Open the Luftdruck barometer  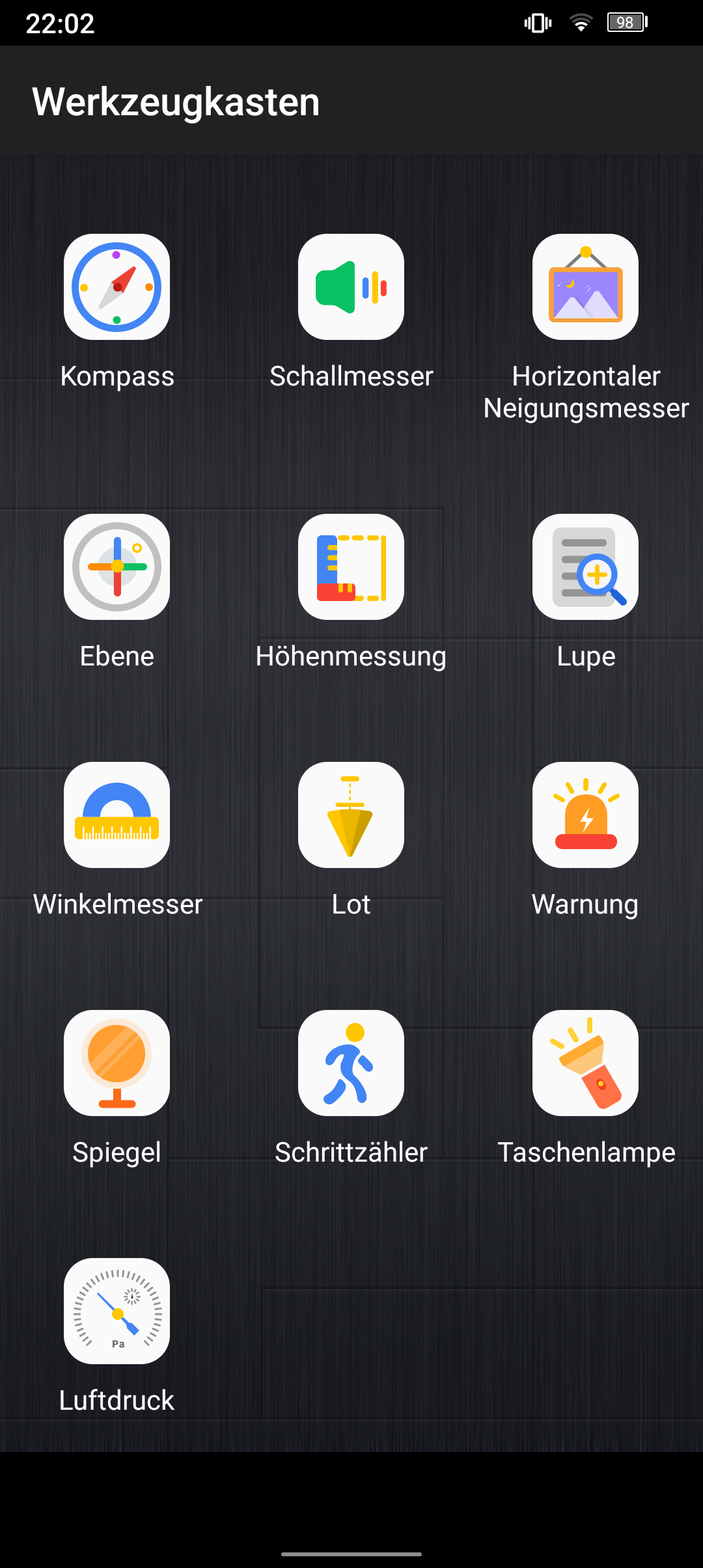pyautogui.click(x=117, y=1311)
